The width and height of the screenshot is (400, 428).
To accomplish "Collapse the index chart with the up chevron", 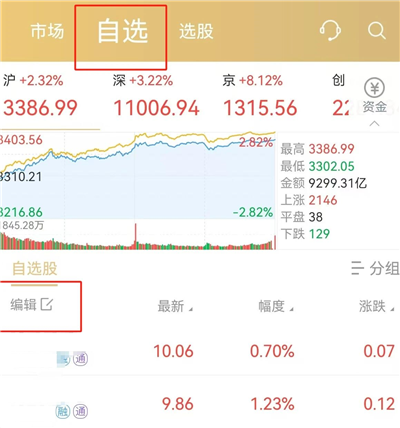I will (x=375, y=124).
